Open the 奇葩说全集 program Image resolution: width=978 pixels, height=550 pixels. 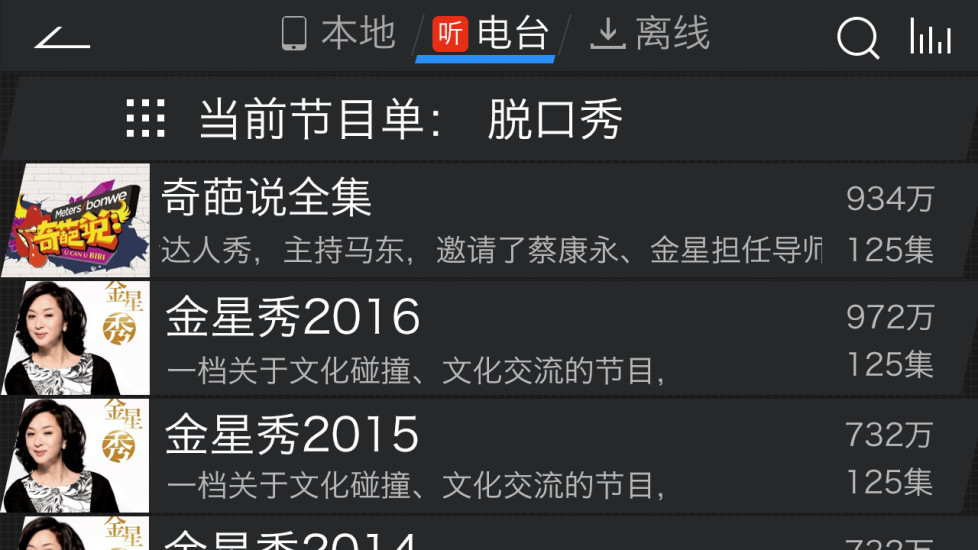[489, 220]
